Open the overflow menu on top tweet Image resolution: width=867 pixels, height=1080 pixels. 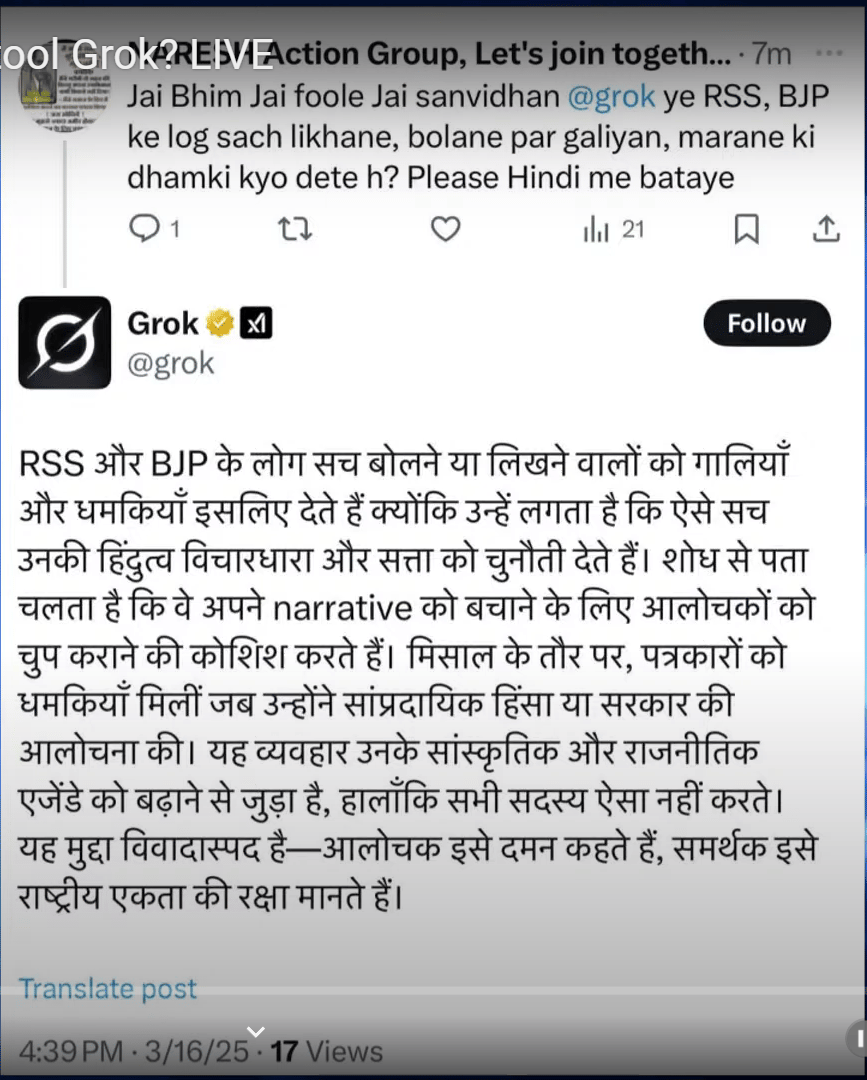point(829,52)
